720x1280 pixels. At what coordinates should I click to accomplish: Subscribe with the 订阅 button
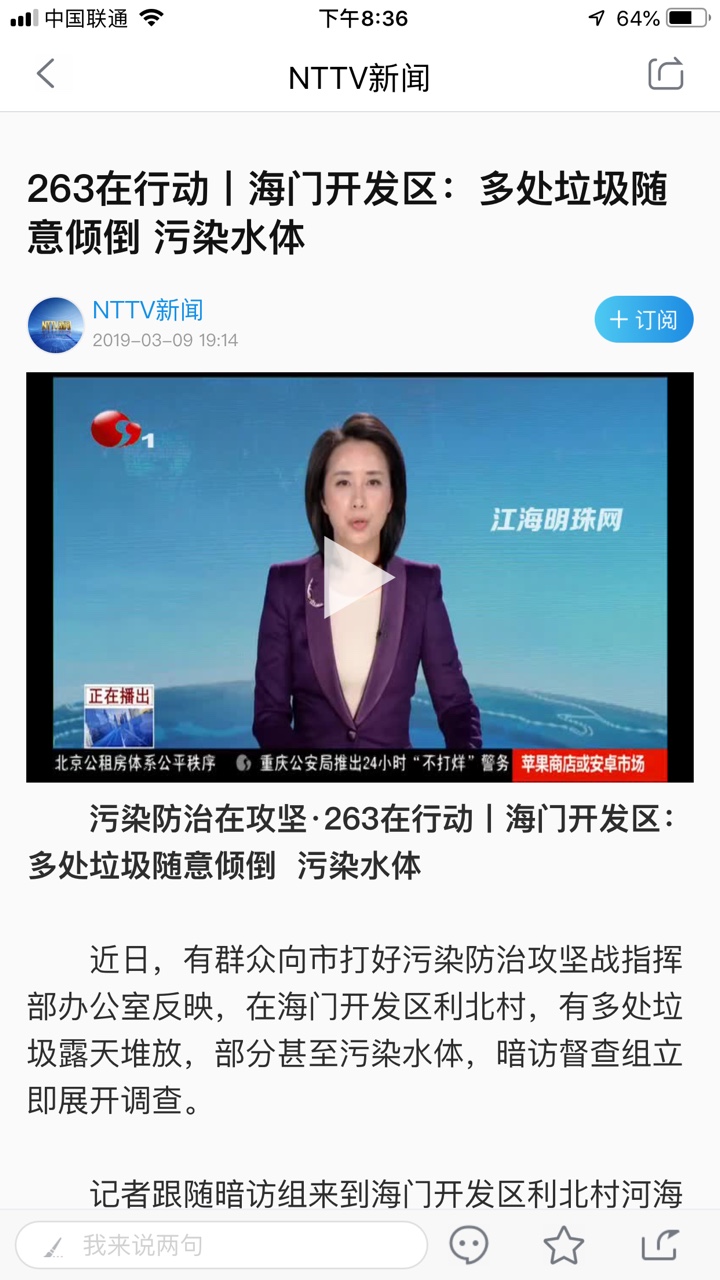(643, 320)
